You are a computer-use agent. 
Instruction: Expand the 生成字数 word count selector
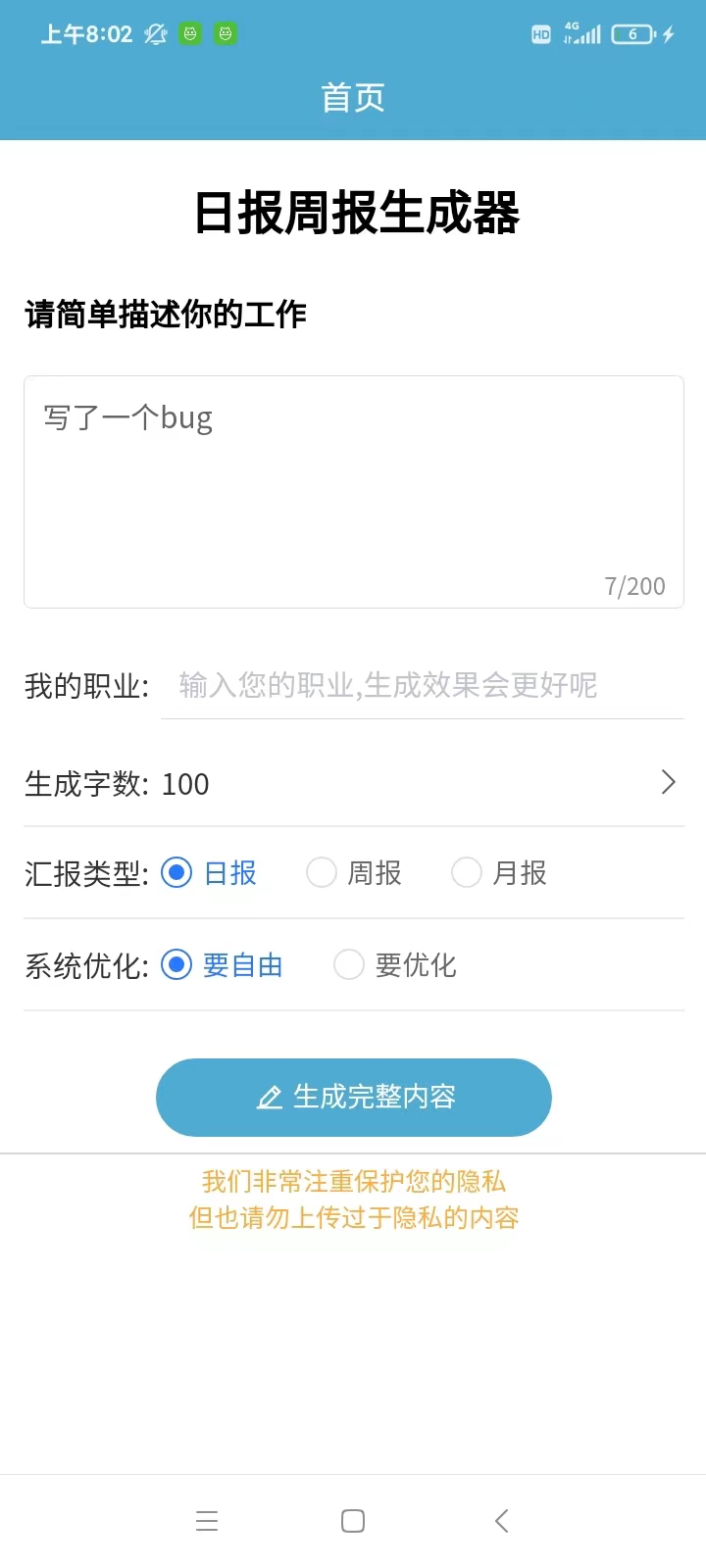[x=668, y=782]
